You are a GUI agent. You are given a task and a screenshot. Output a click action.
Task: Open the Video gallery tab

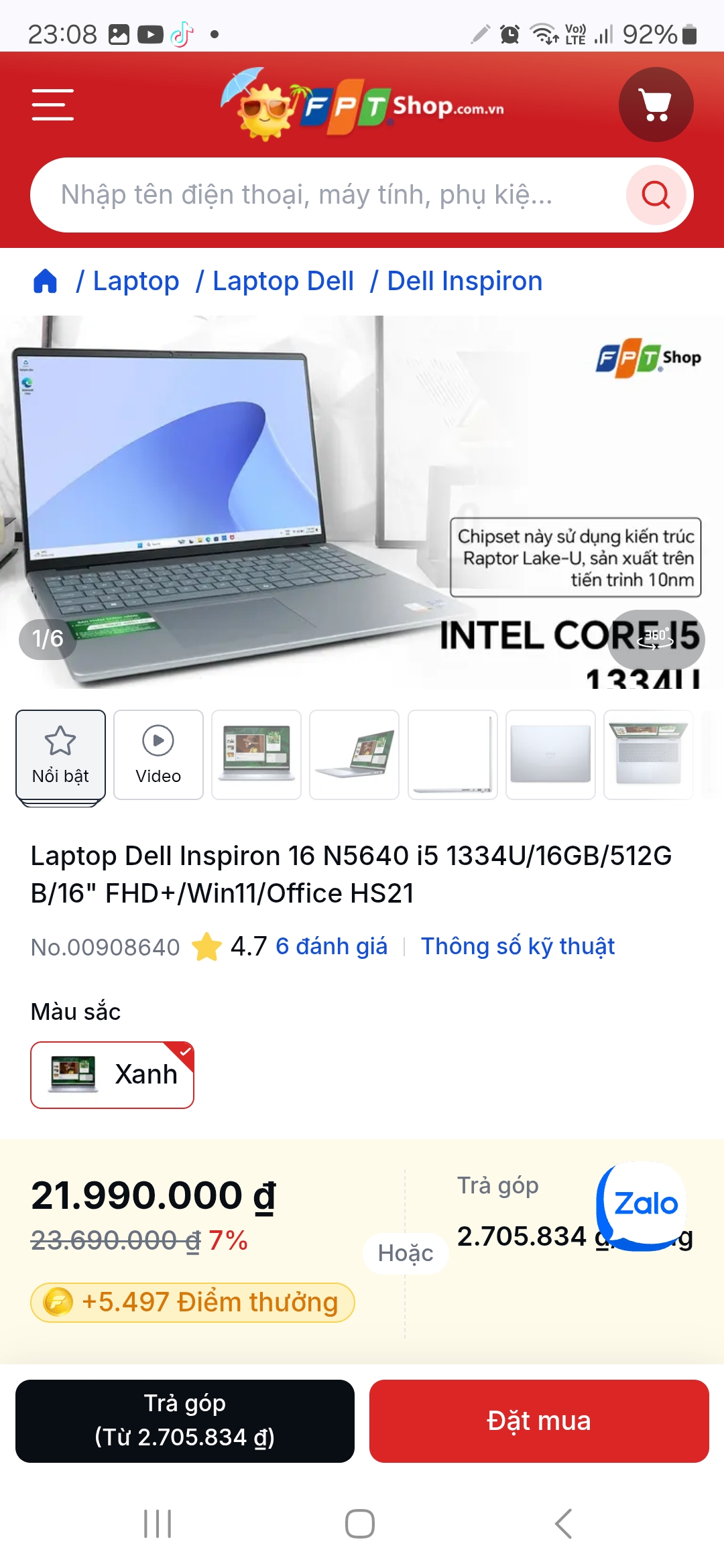[x=158, y=755]
